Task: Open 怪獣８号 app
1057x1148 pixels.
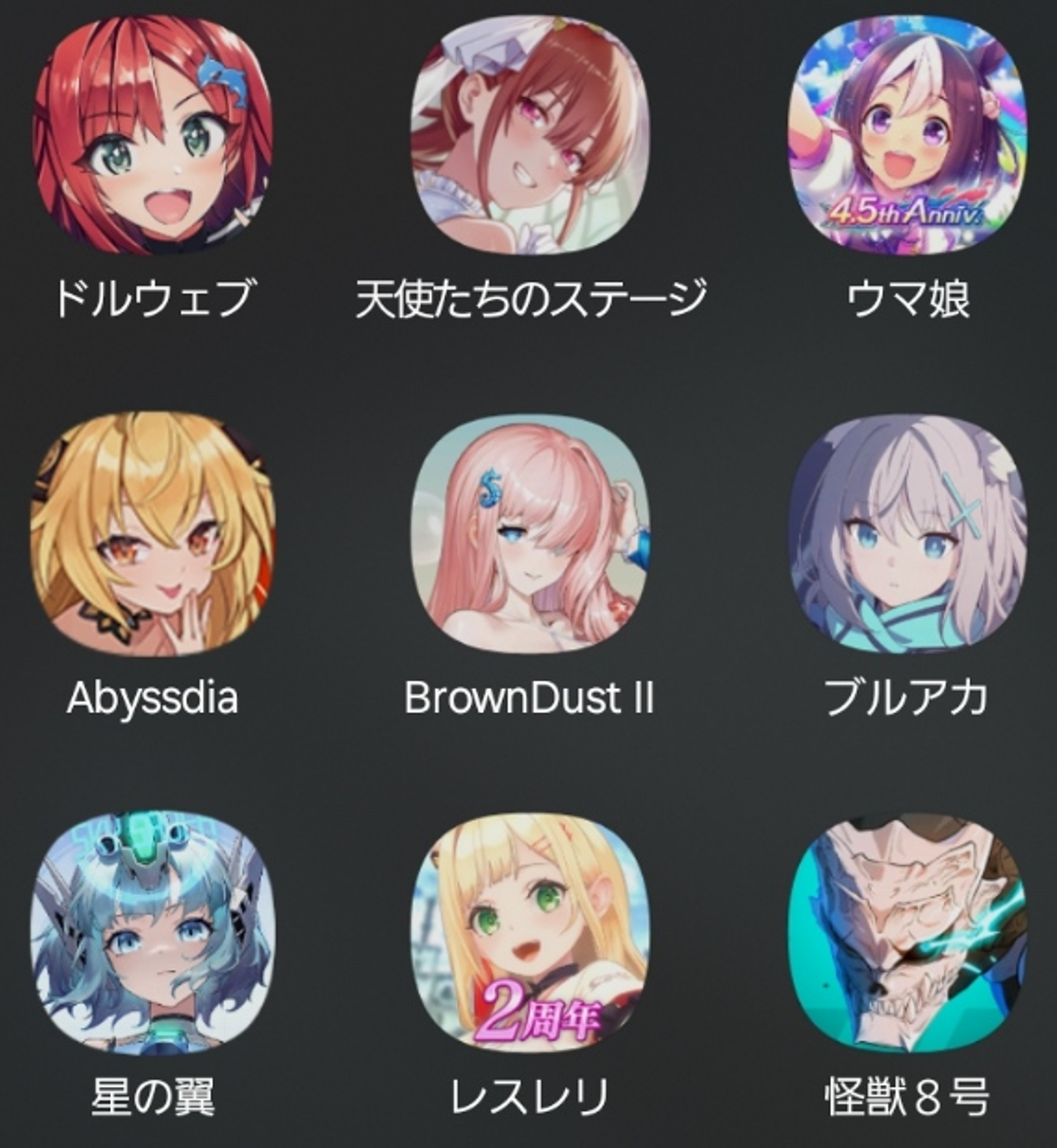Action: (907, 934)
